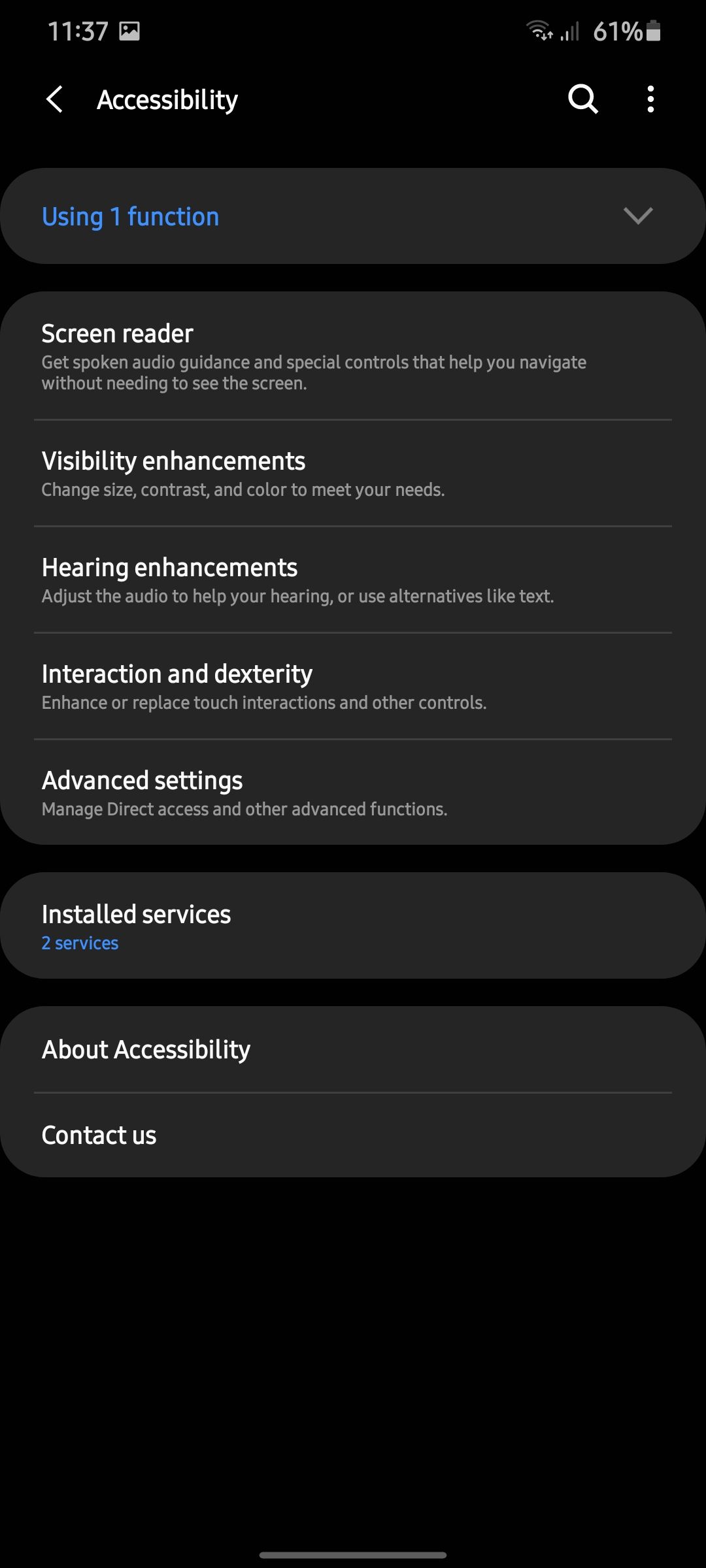Open About Accessibility

(x=353, y=1050)
